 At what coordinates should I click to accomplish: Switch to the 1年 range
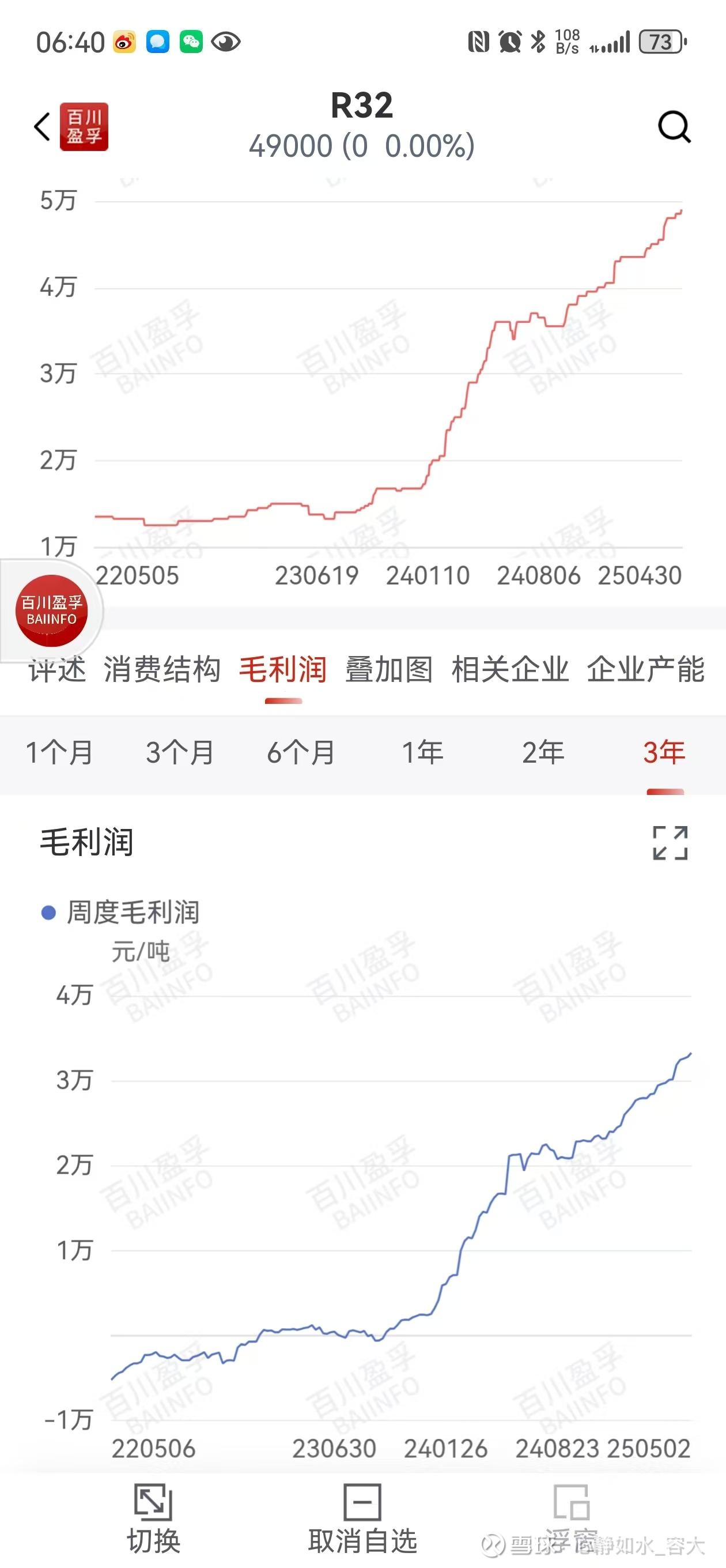[x=422, y=753]
